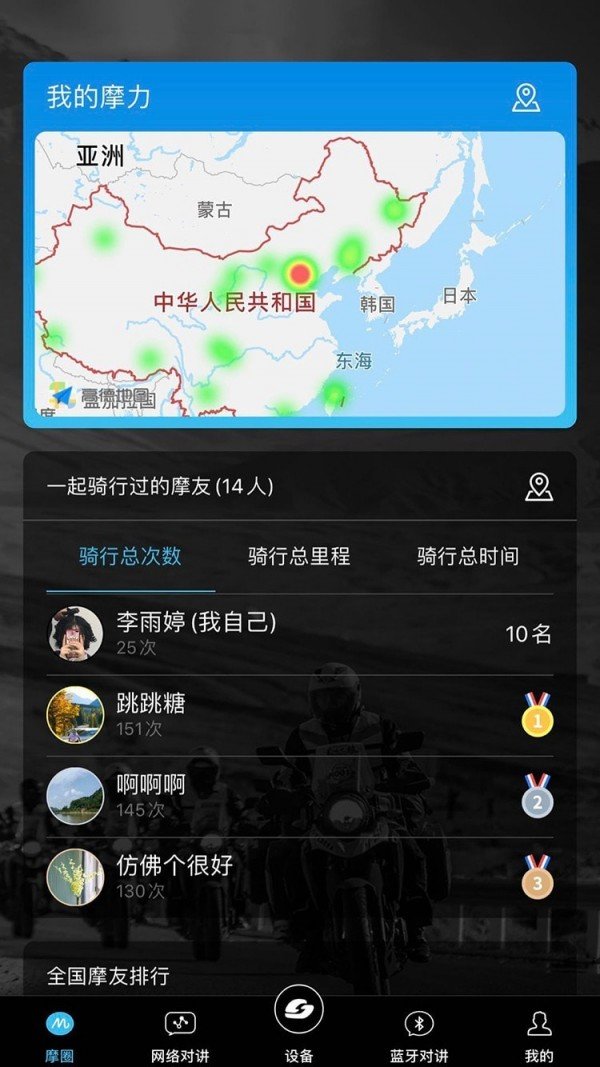
Task: Open the 我的 profile tab
Action: tap(539, 1035)
